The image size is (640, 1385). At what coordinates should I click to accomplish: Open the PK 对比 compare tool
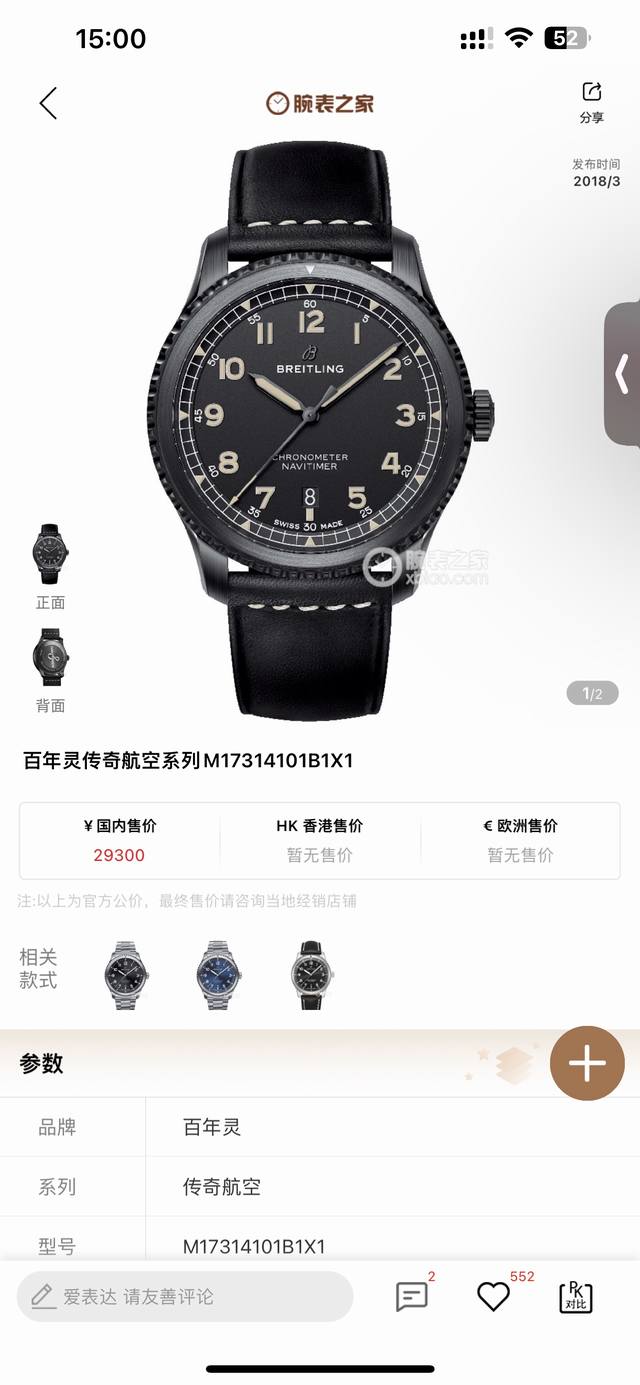coord(575,1297)
